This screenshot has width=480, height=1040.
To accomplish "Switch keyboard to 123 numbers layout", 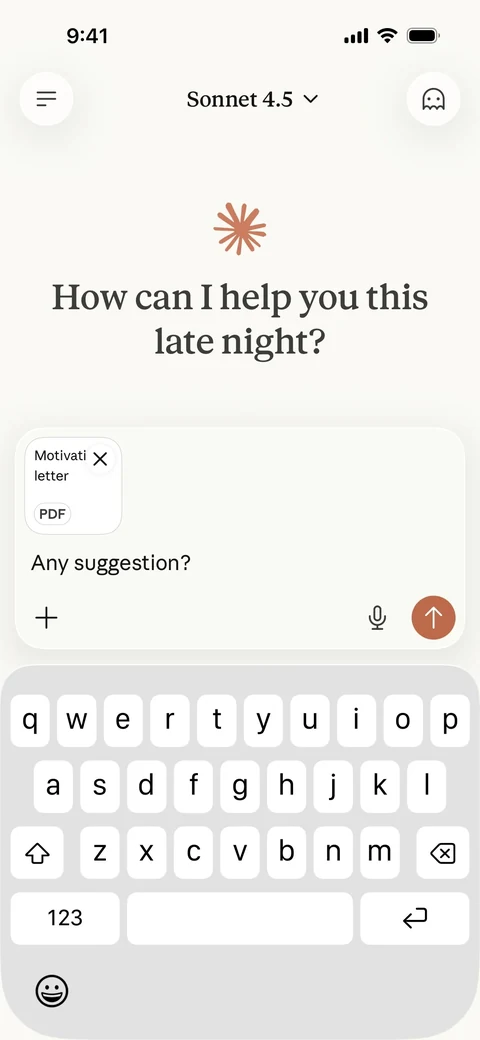I will coord(65,919).
